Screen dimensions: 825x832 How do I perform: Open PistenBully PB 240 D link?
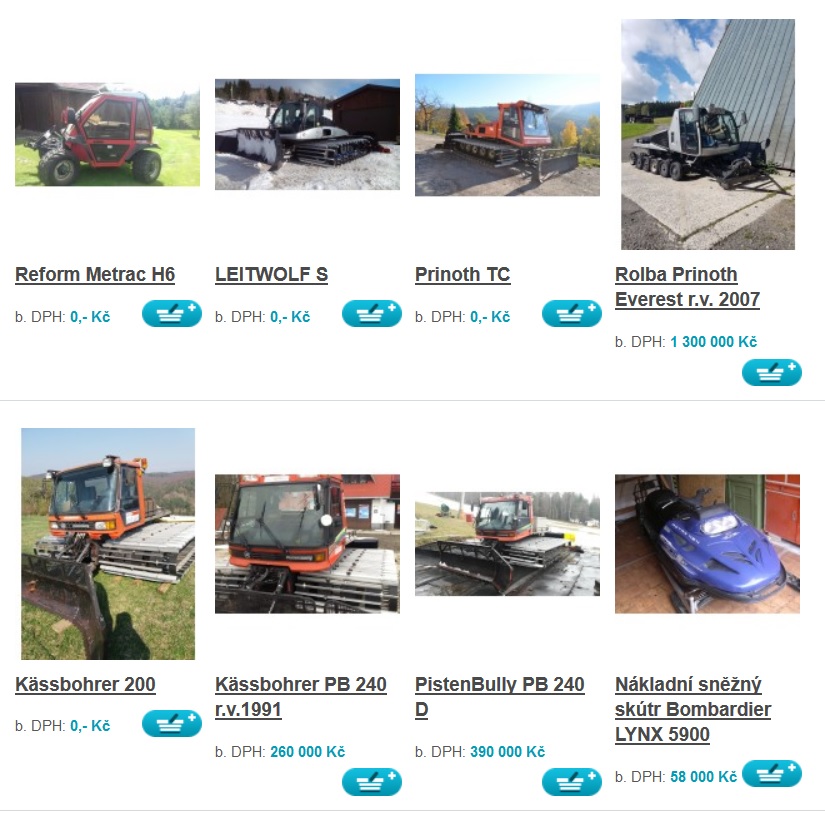click(499, 697)
